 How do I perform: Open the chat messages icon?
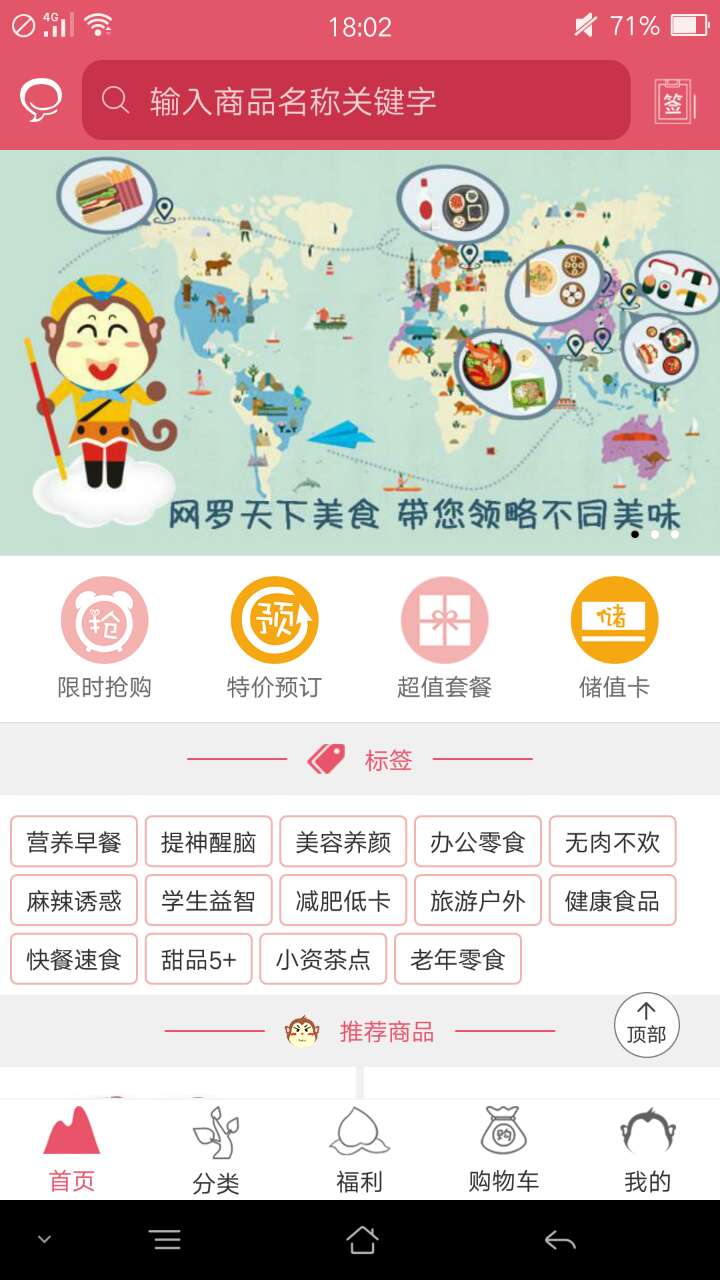(x=41, y=101)
